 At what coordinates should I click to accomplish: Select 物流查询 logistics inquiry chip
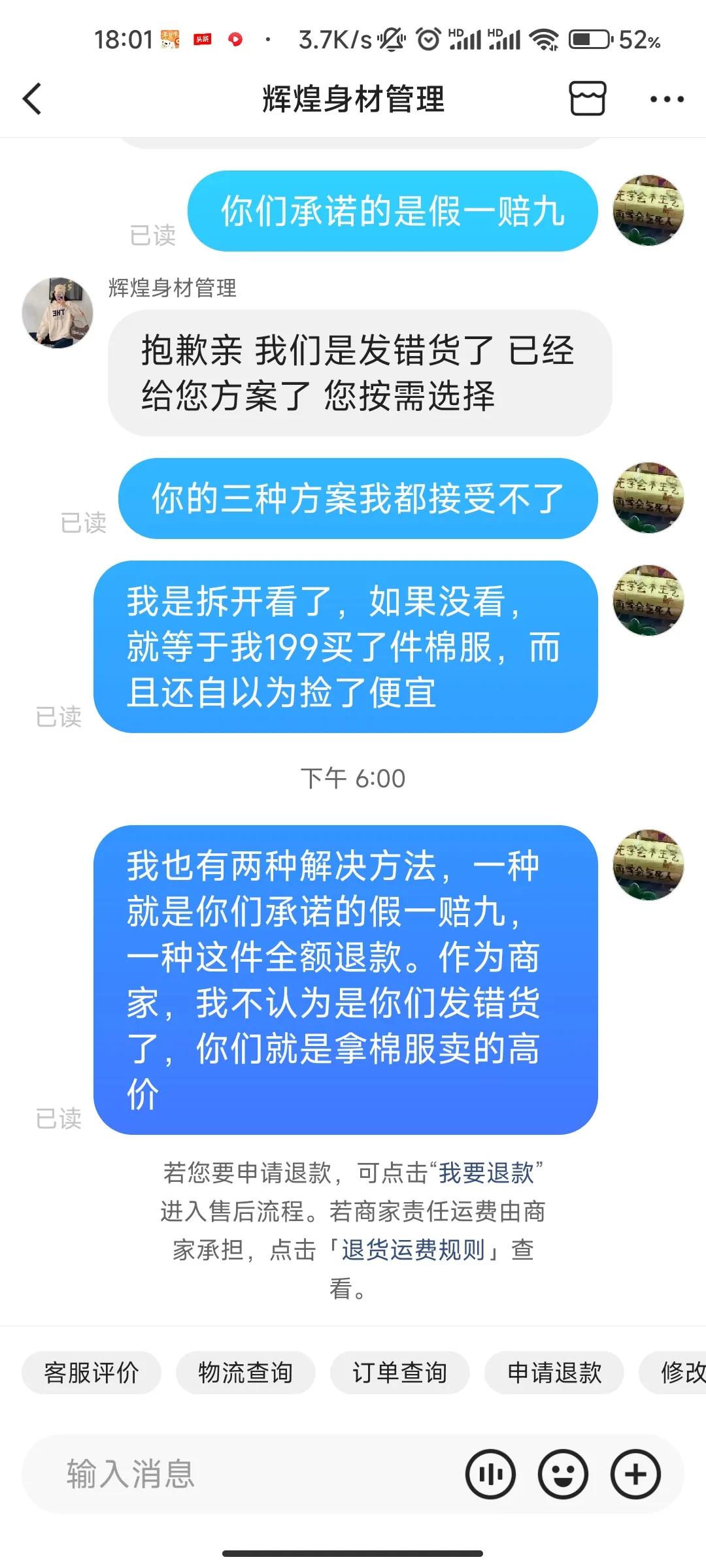(246, 1373)
